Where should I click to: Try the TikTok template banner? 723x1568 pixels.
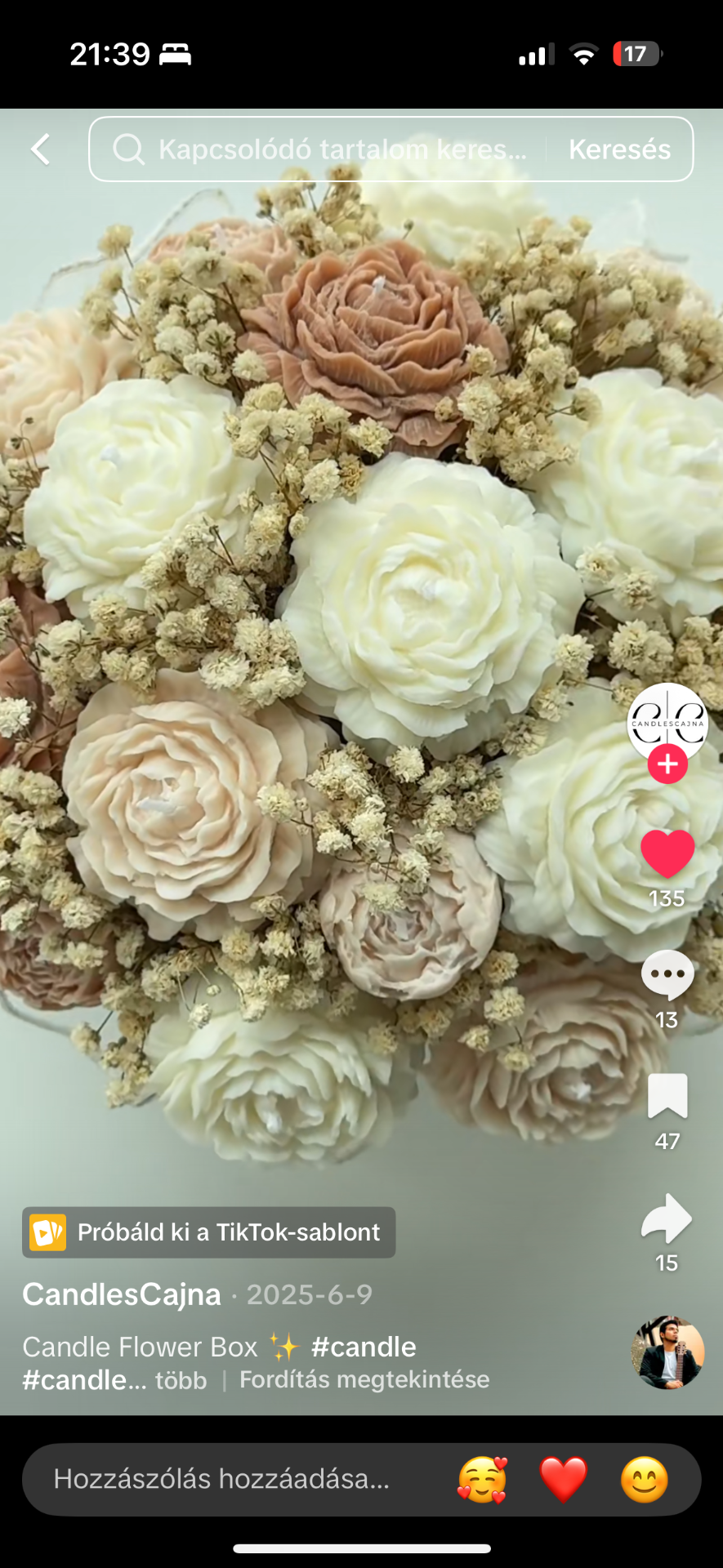209,1232
